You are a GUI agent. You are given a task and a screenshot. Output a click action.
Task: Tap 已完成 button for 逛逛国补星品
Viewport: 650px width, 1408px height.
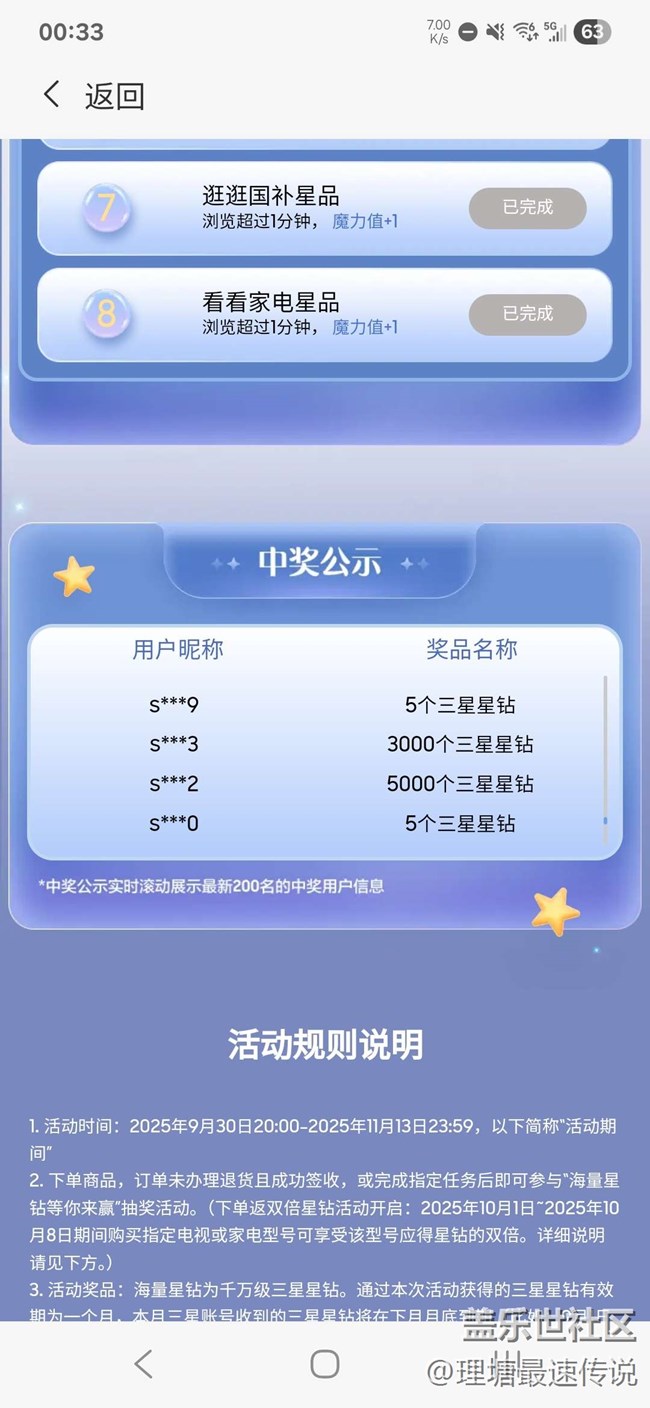pos(527,208)
